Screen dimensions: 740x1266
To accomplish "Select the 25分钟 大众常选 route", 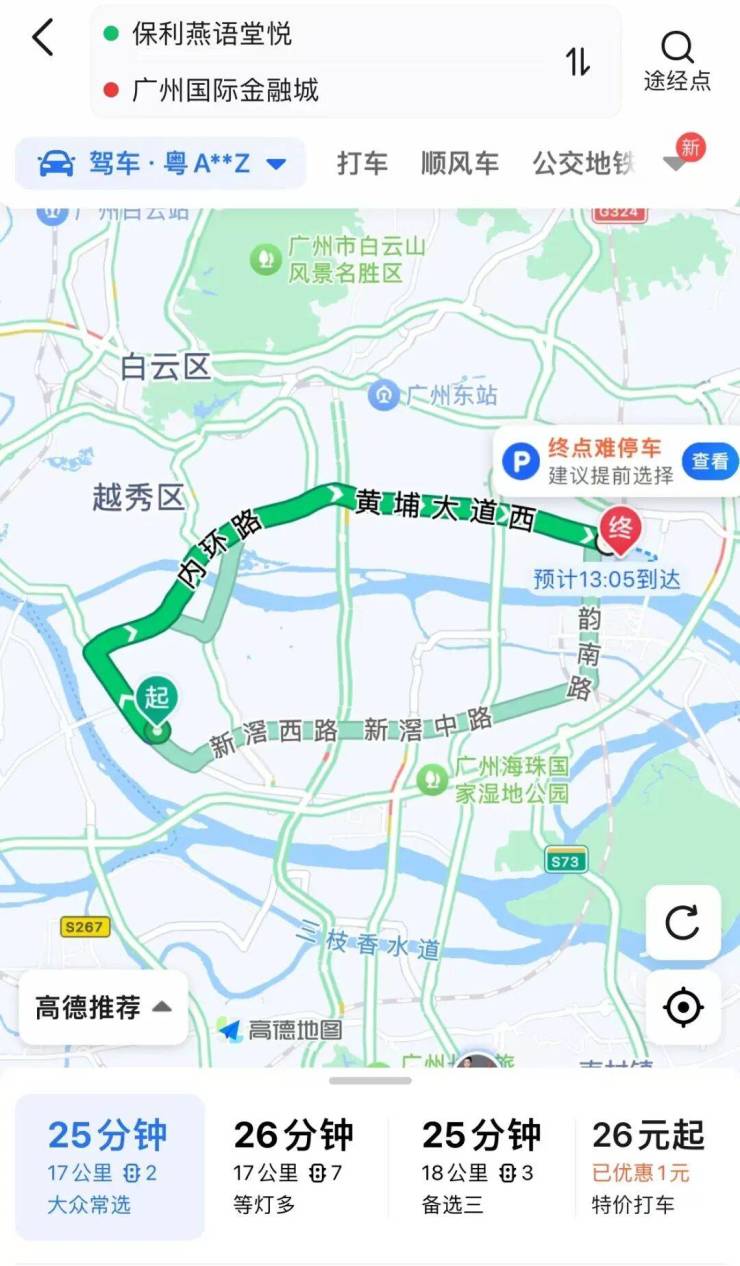I will point(109,1167).
